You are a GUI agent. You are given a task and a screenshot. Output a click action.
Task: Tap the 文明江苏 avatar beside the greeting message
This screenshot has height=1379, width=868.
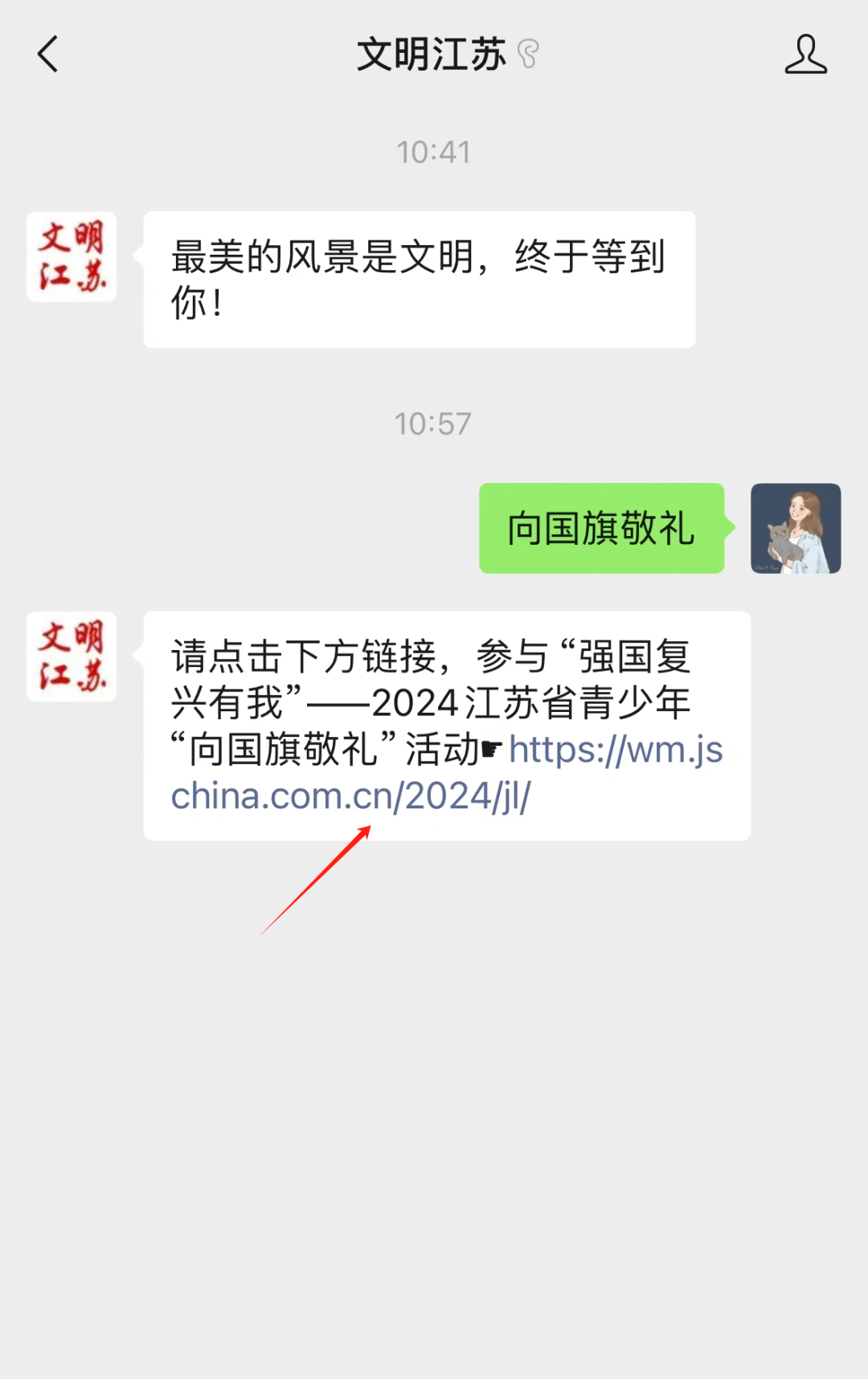[x=72, y=257]
